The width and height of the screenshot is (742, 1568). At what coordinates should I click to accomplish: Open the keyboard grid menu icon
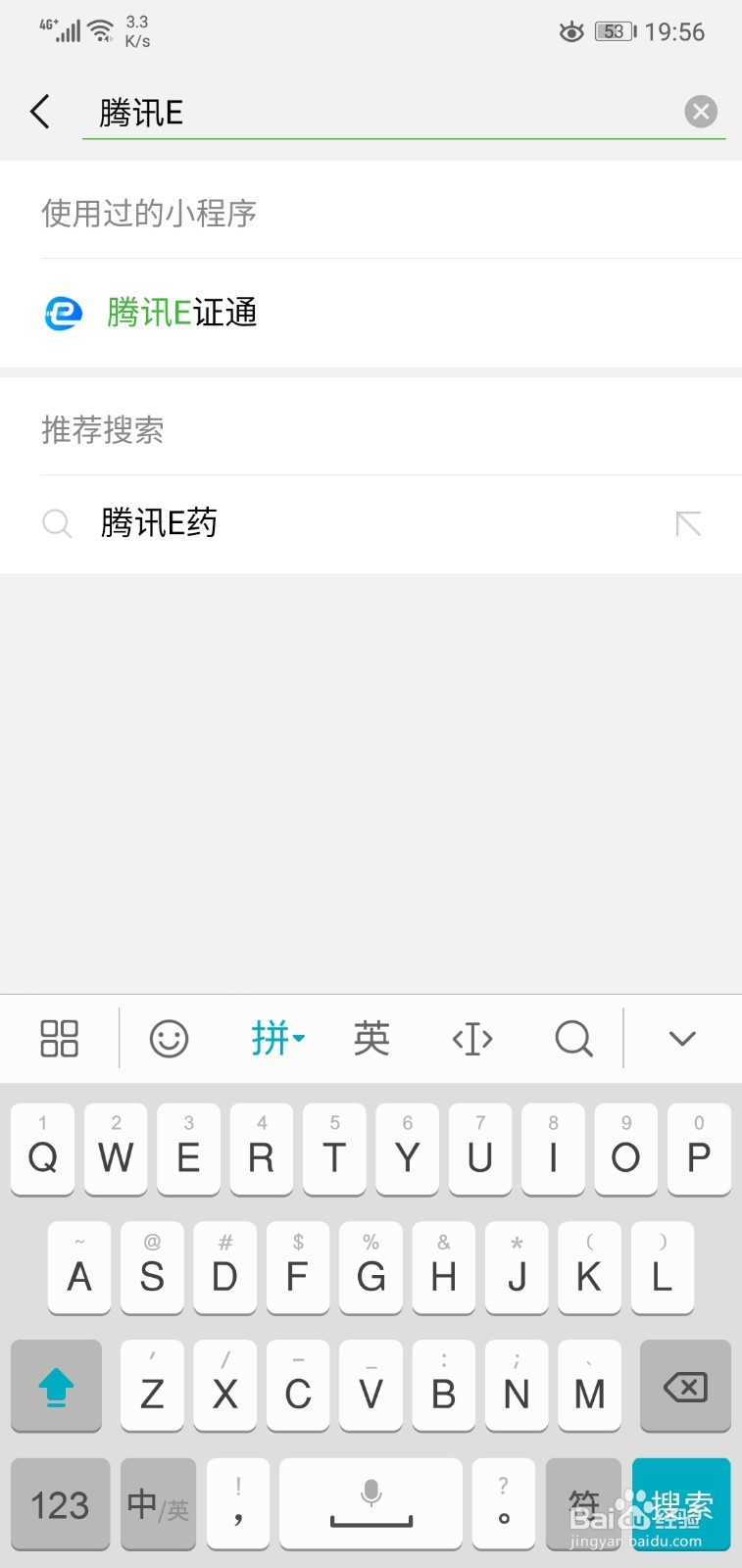pos(57,1038)
